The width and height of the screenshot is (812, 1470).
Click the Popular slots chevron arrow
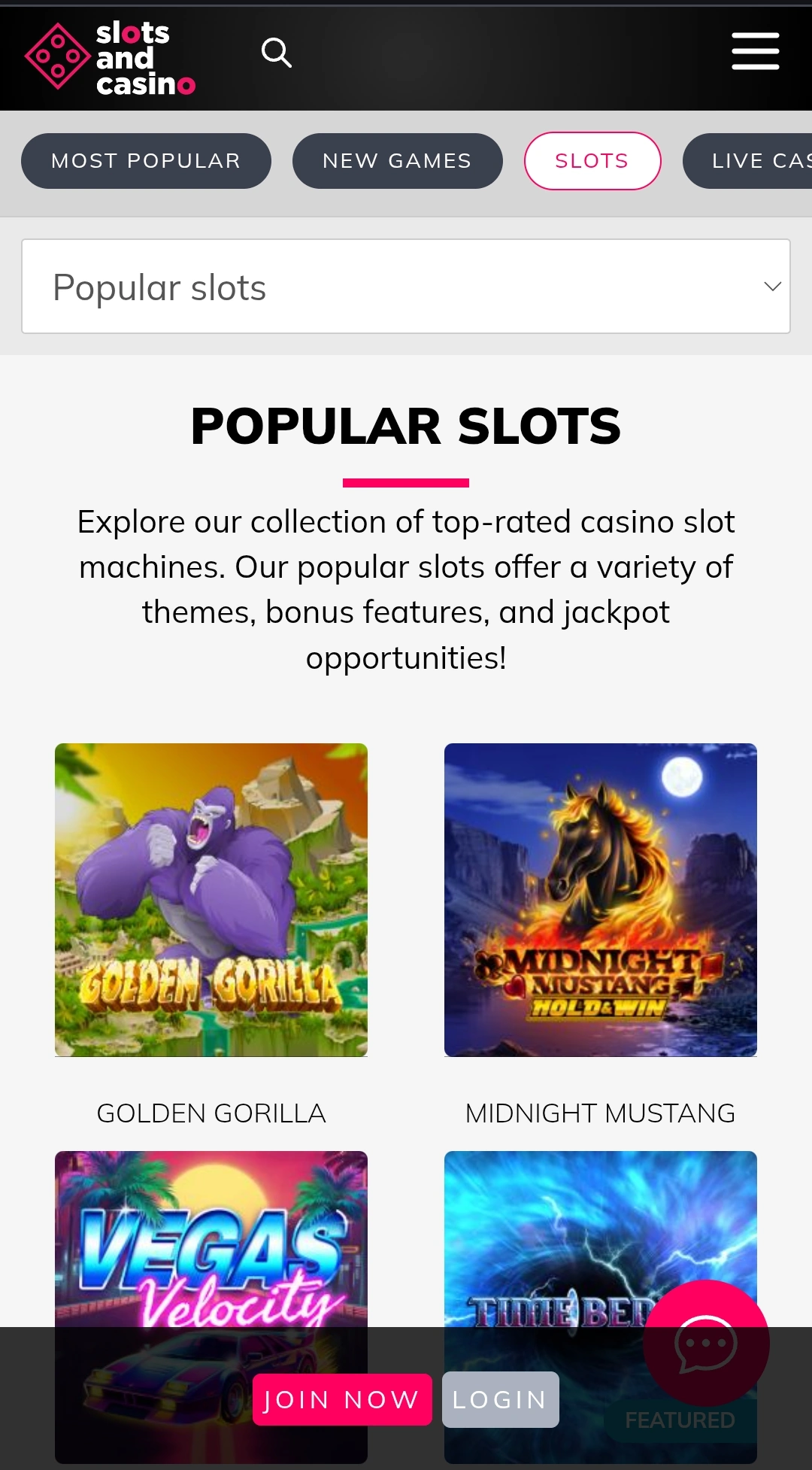point(771,287)
